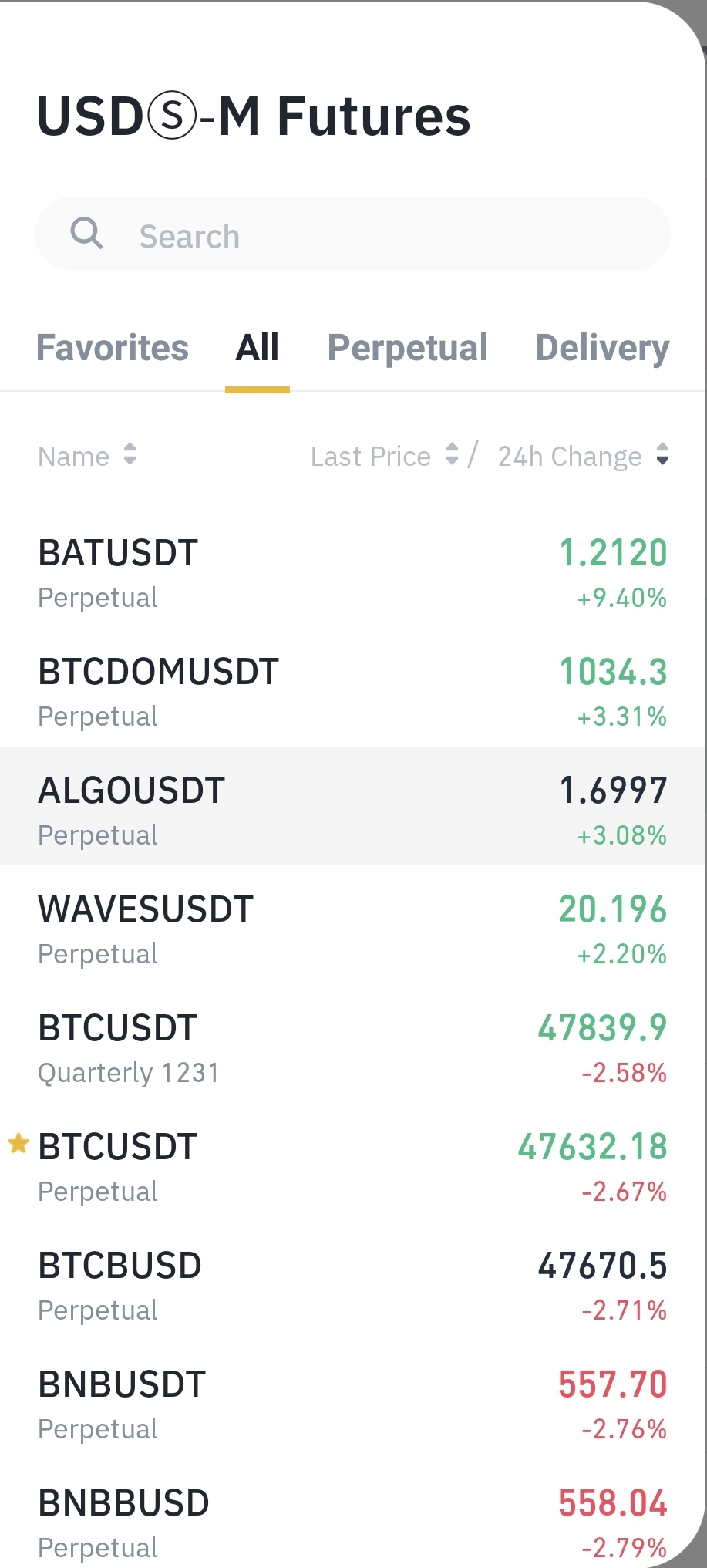Open the BTCDOMUSDT Perpetual contract

352,693
